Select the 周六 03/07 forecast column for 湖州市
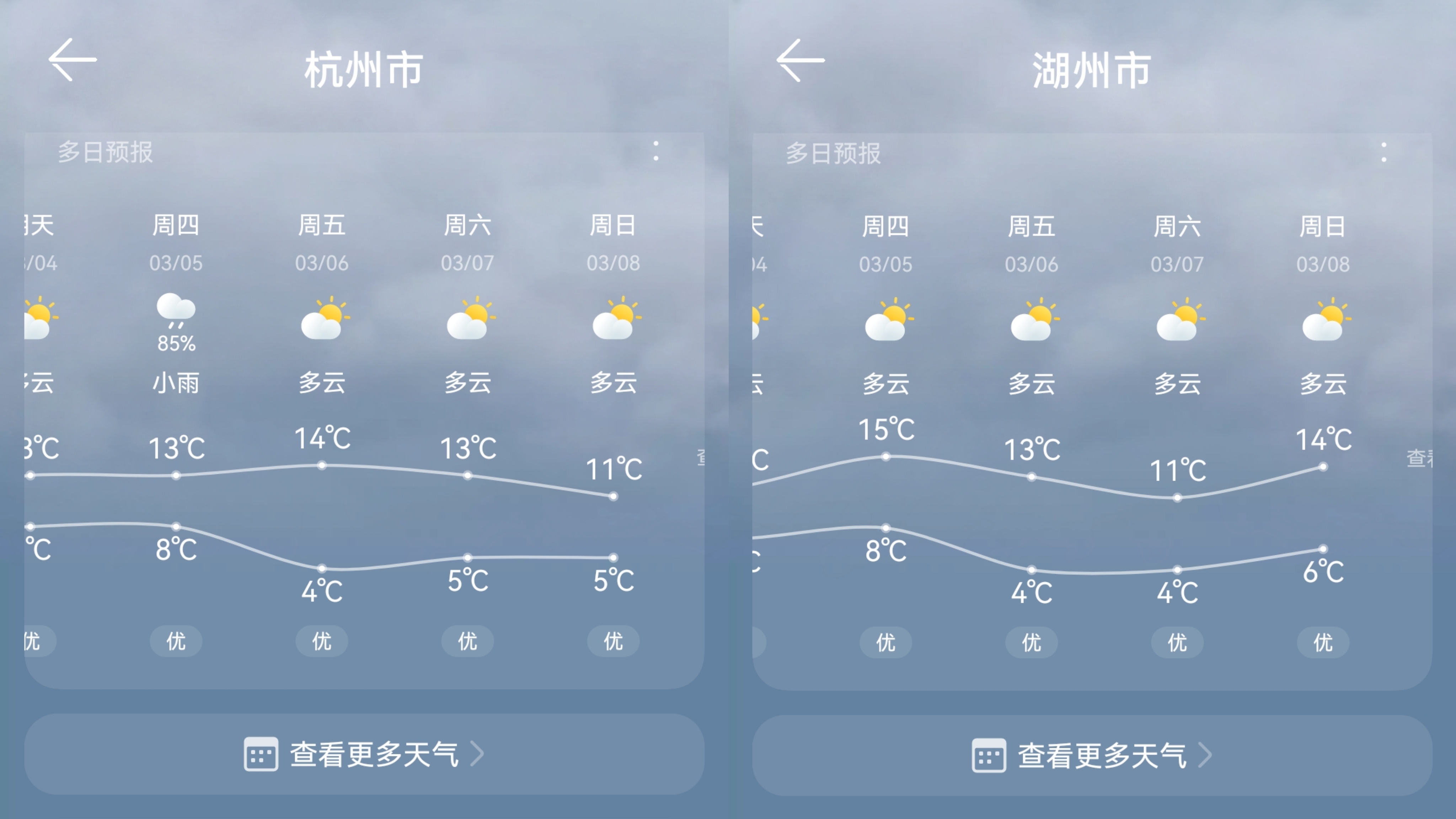Screen dimensions: 1456x819 point(1177,318)
